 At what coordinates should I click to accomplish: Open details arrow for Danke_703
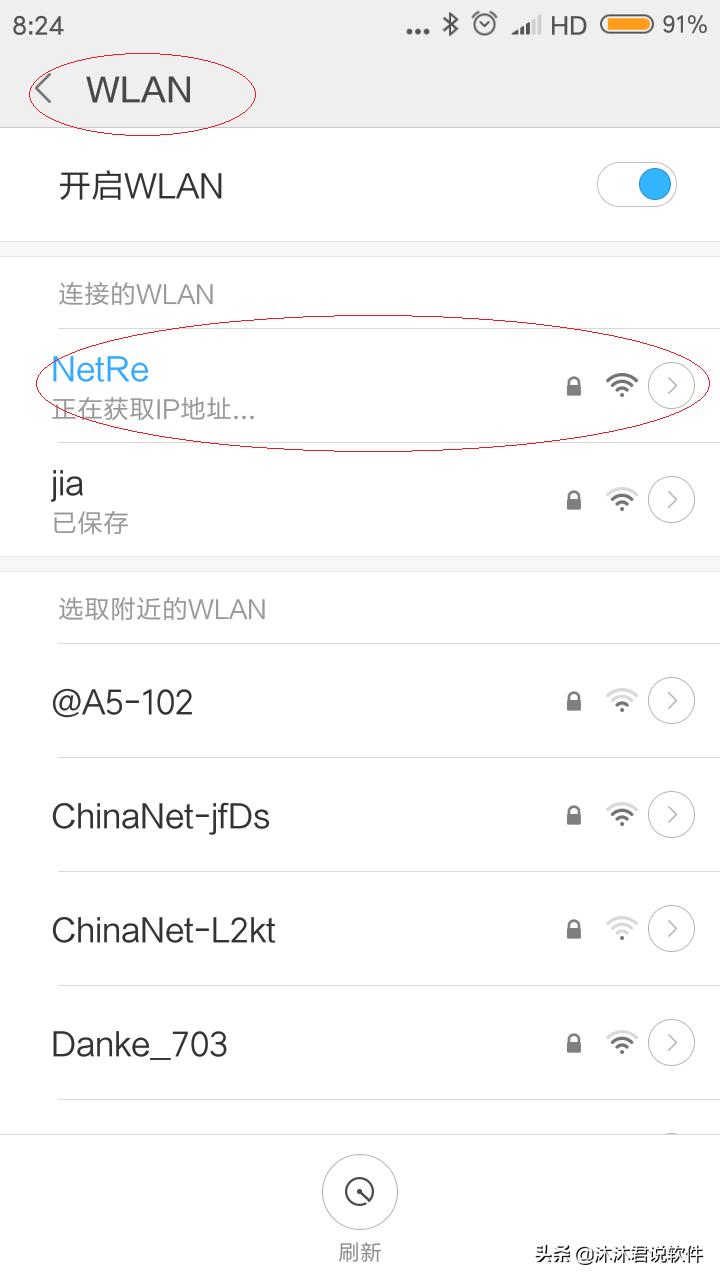coord(671,1043)
